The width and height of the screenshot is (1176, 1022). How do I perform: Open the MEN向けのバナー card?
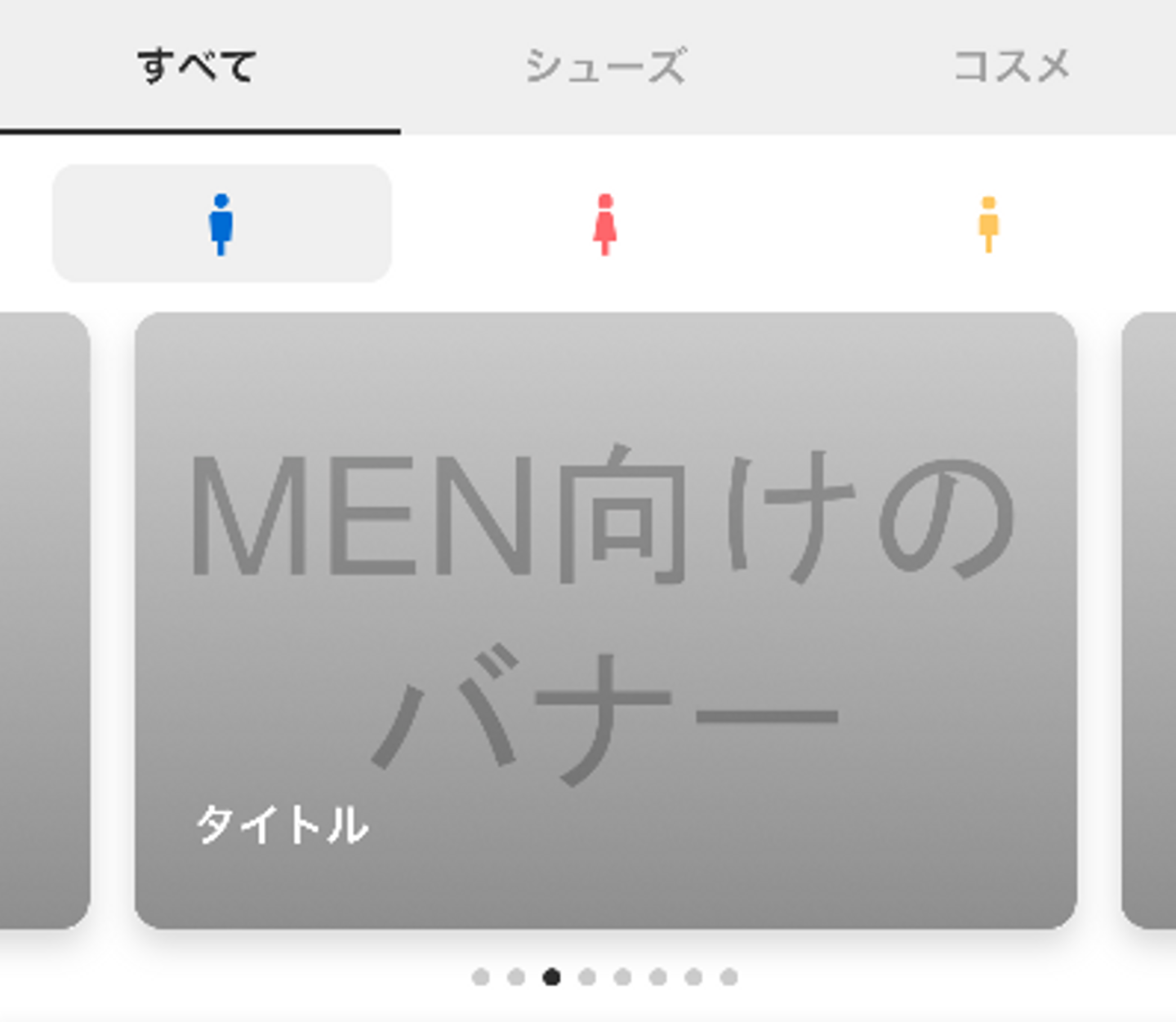tap(605, 620)
